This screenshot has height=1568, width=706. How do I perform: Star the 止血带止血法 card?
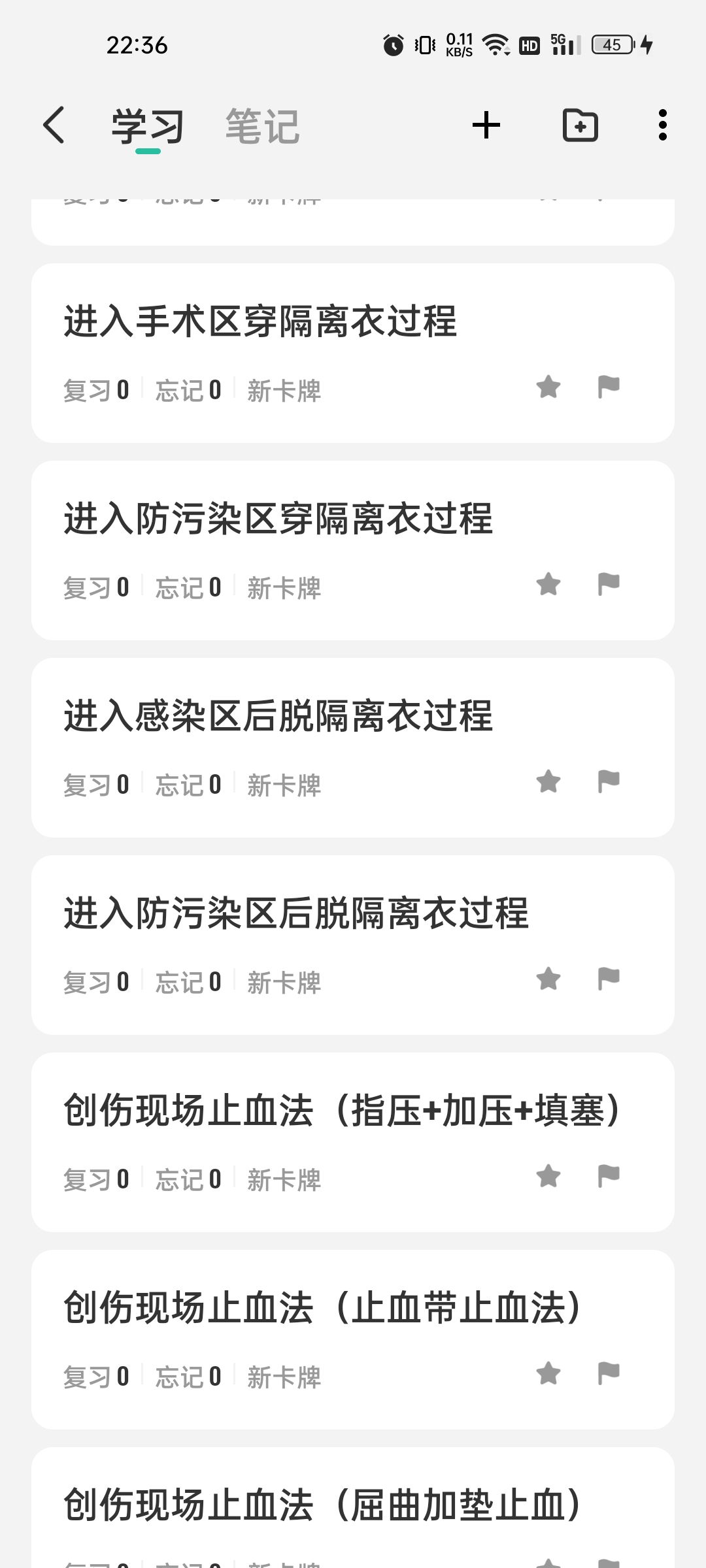pos(548,1373)
